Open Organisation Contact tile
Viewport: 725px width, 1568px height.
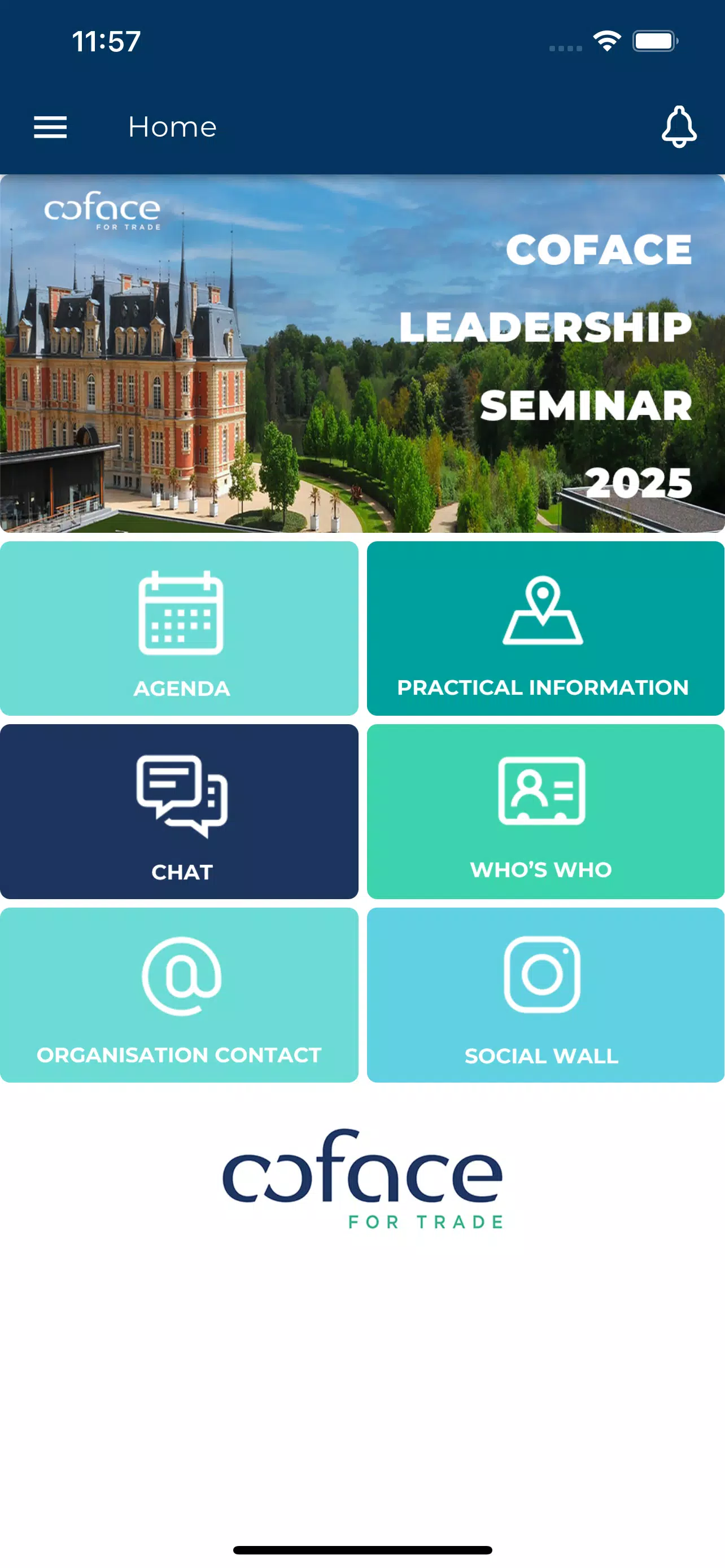pyautogui.click(x=179, y=995)
